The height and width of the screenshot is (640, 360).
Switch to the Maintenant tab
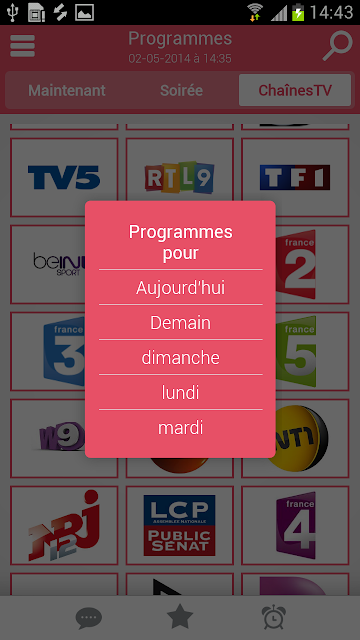point(67,90)
